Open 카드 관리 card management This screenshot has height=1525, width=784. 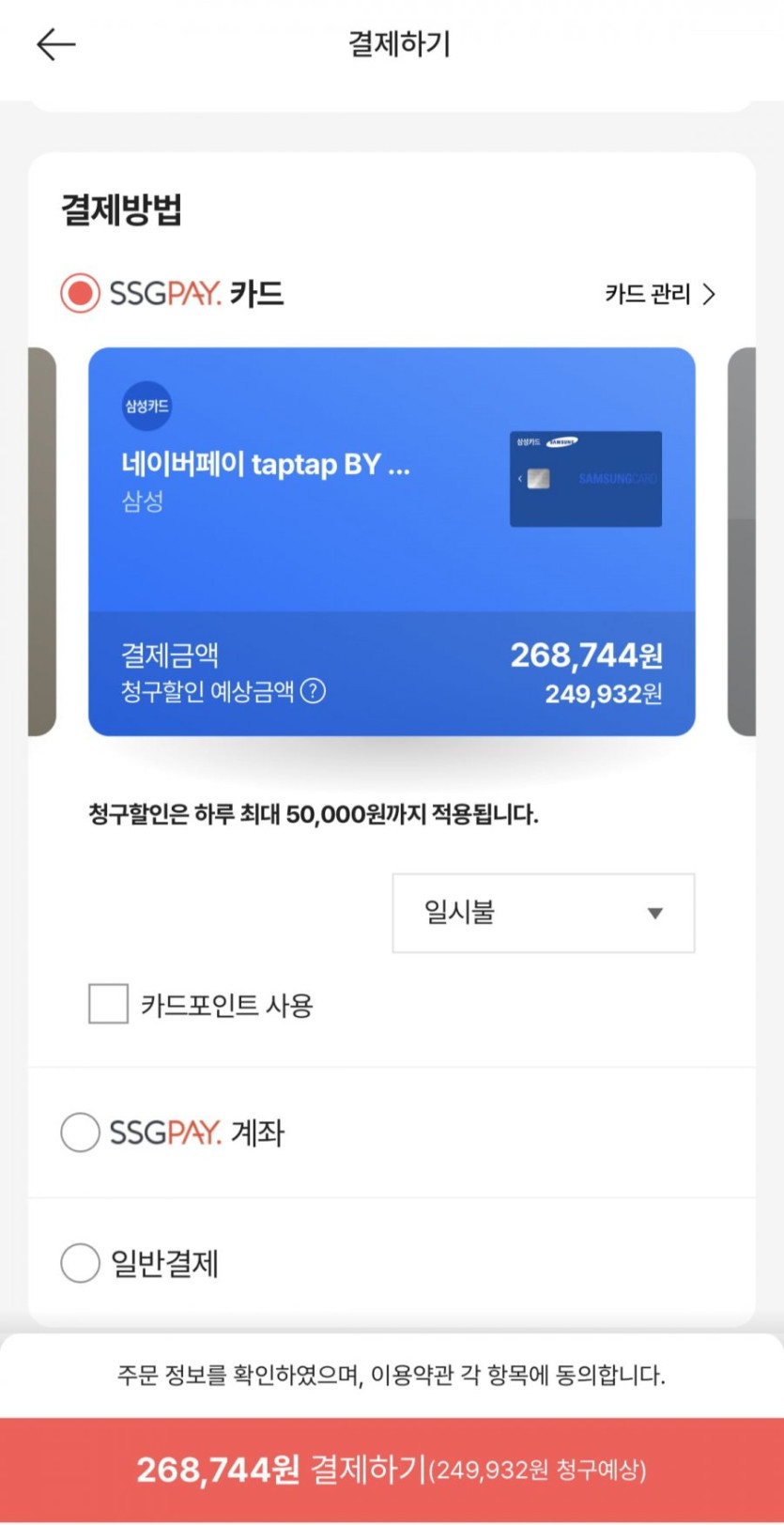(x=660, y=294)
